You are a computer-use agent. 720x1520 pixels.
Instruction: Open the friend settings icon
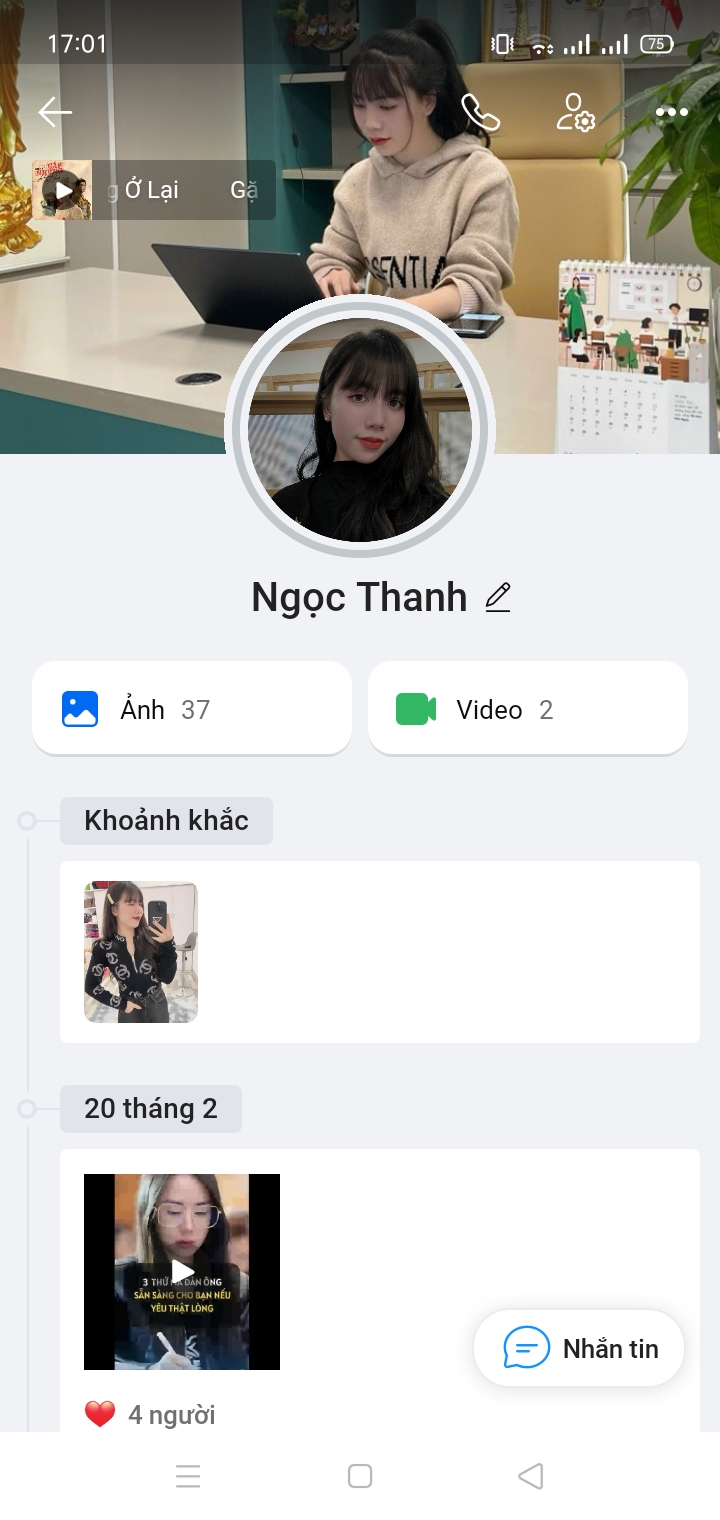tap(575, 113)
